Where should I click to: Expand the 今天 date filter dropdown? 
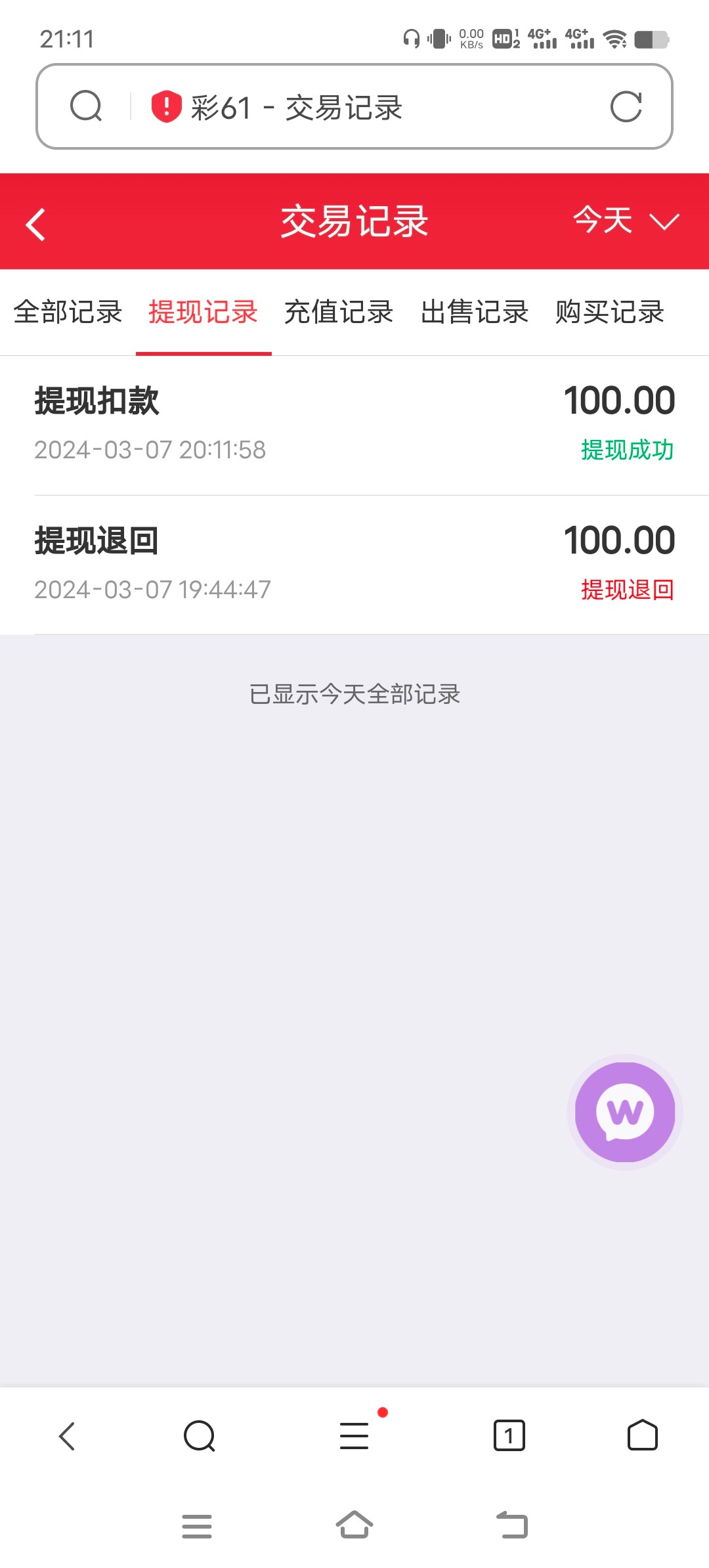pos(625,221)
